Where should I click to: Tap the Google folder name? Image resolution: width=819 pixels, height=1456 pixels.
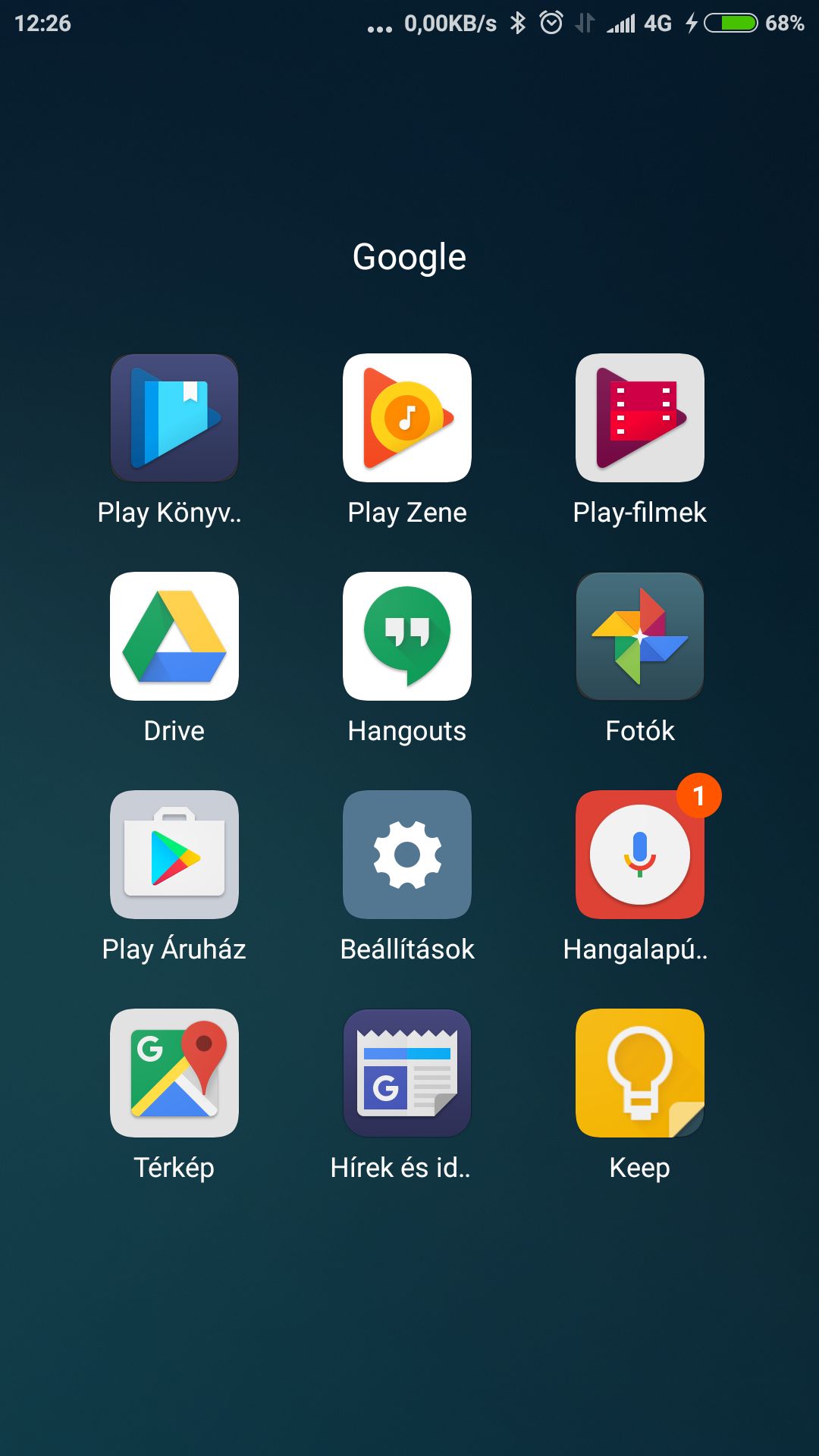pos(409,258)
